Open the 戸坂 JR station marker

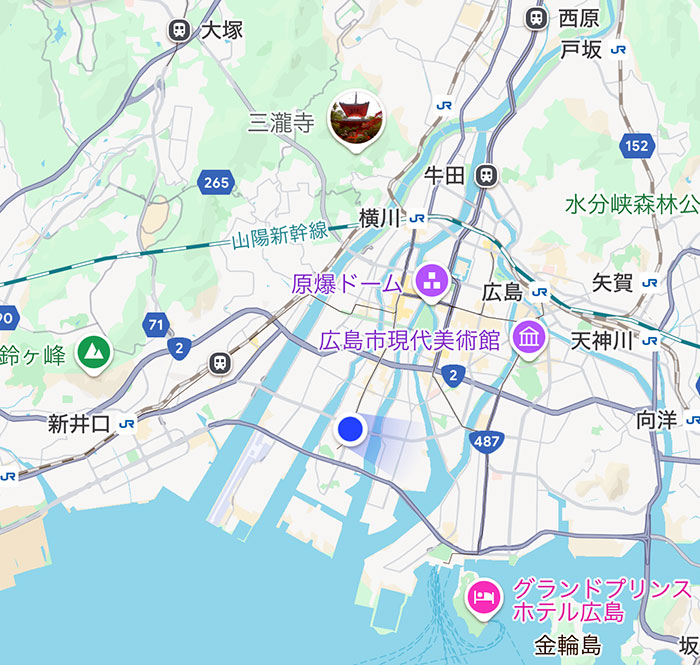pyautogui.click(x=619, y=49)
